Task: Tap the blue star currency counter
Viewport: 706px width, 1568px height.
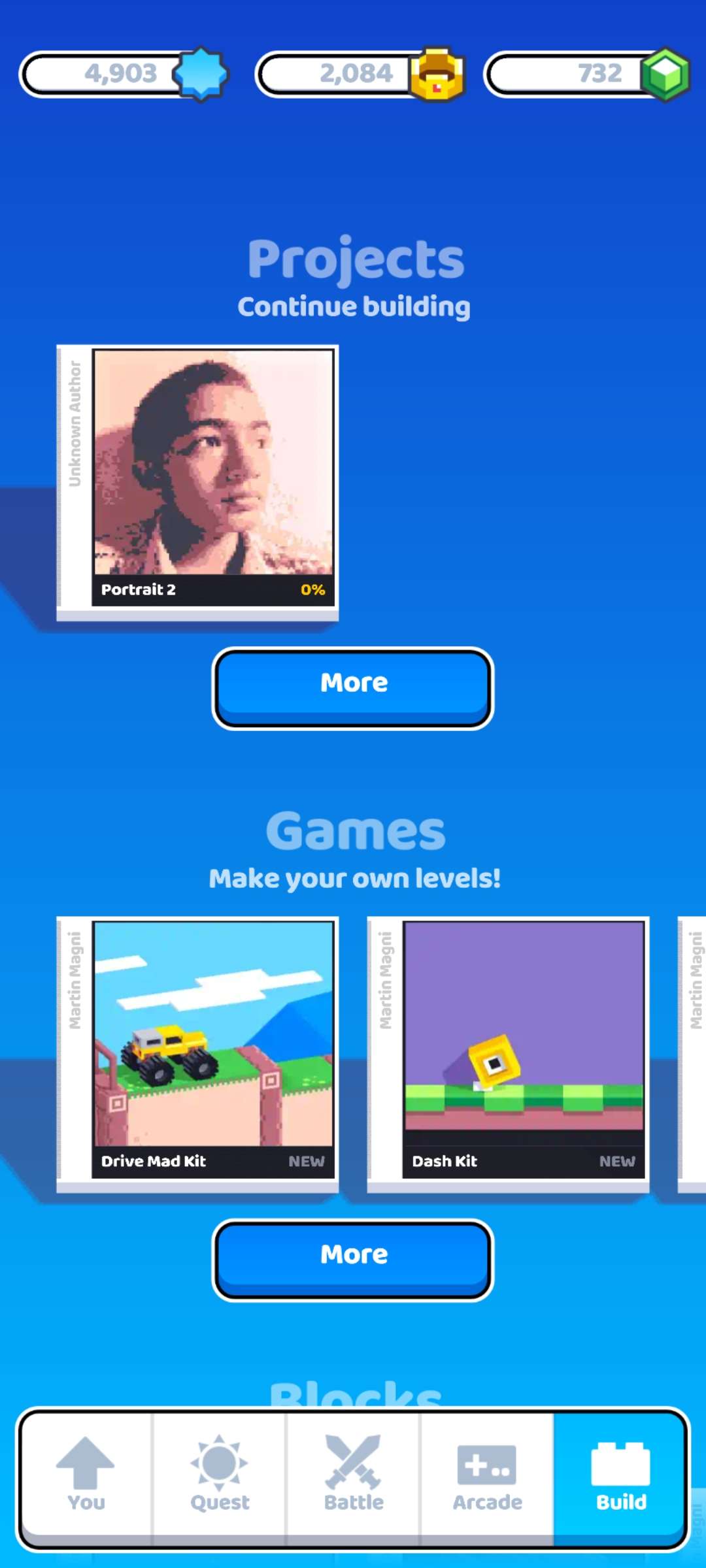Action: pyautogui.click(x=124, y=74)
